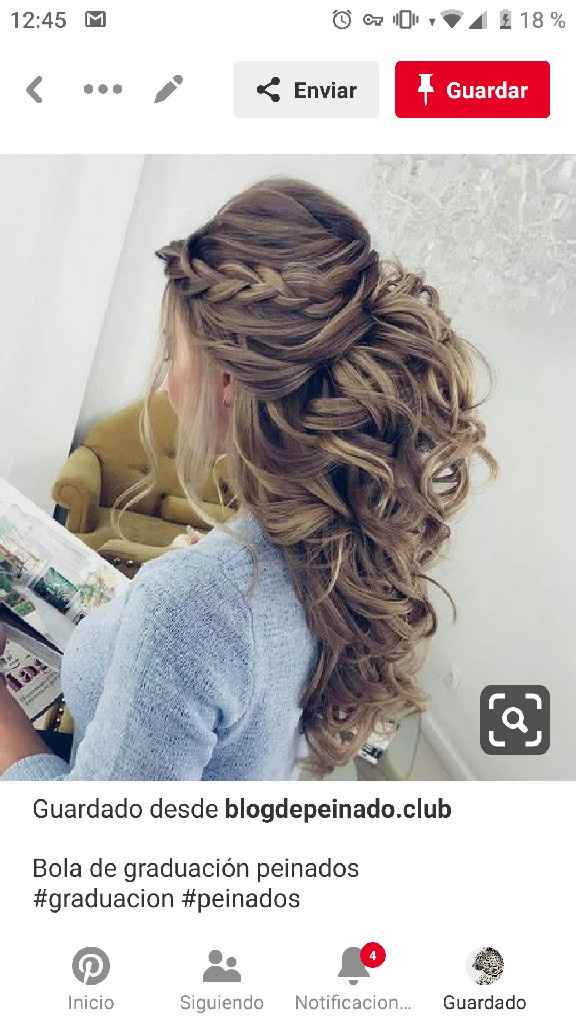This screenshot has height=1024, width=576.
Task: Go back with the arrow icon
Action: tap(35, 89)
